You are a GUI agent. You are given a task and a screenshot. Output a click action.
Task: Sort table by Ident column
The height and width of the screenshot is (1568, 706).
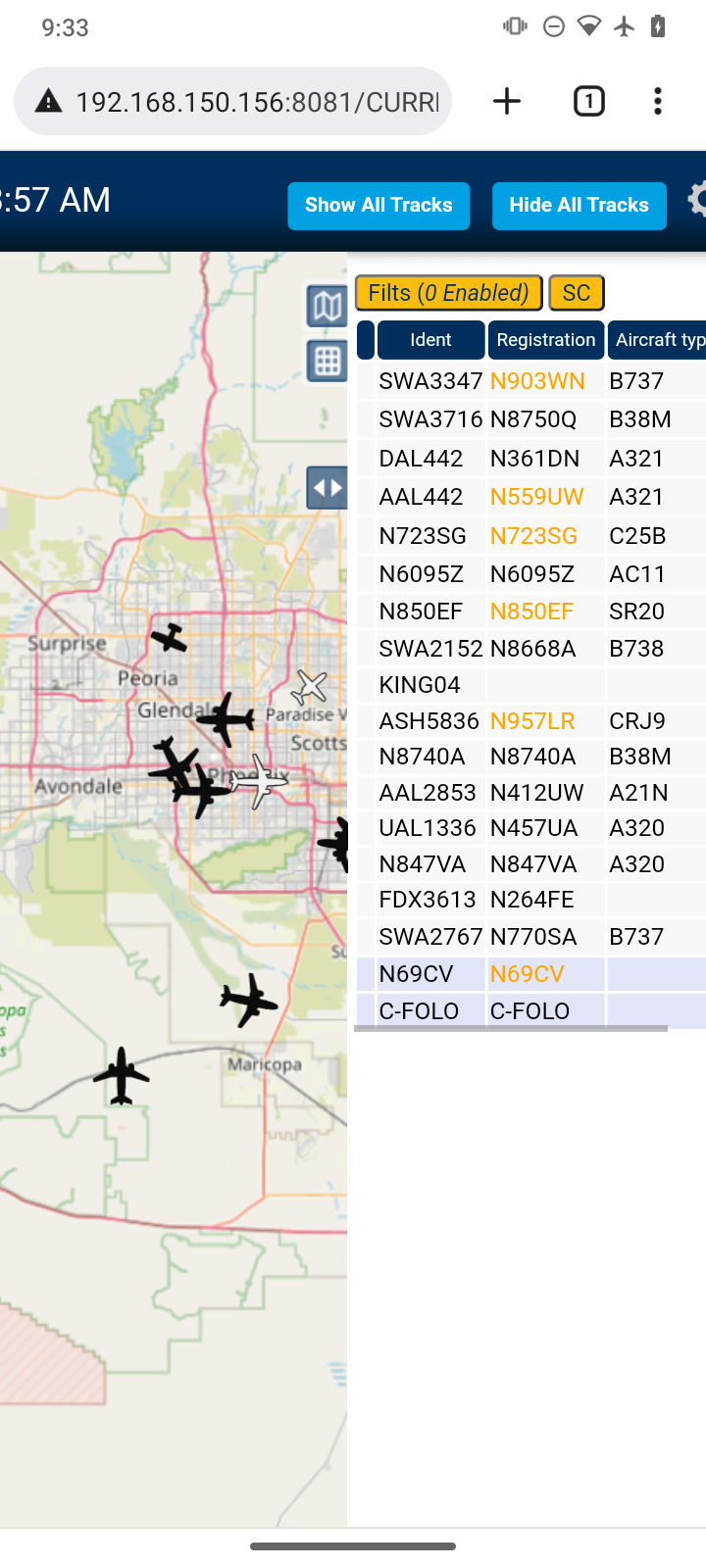[x=430, y=340]
